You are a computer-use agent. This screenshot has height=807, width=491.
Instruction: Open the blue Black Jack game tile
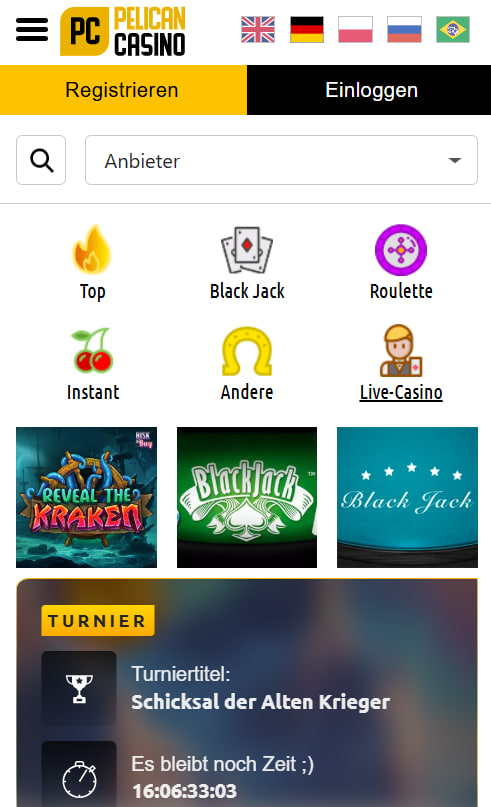coord(407,497)
